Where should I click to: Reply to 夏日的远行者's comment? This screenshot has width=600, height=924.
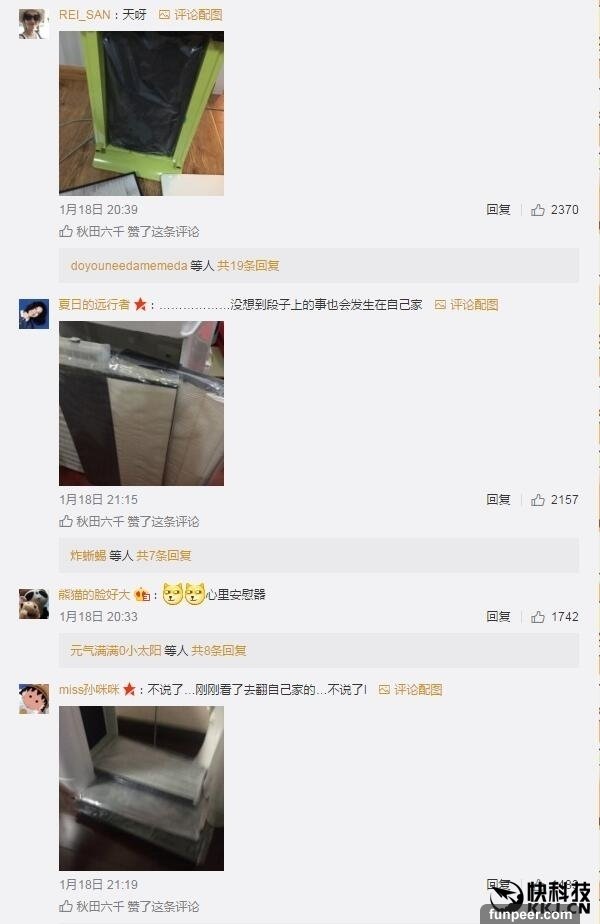498,500
